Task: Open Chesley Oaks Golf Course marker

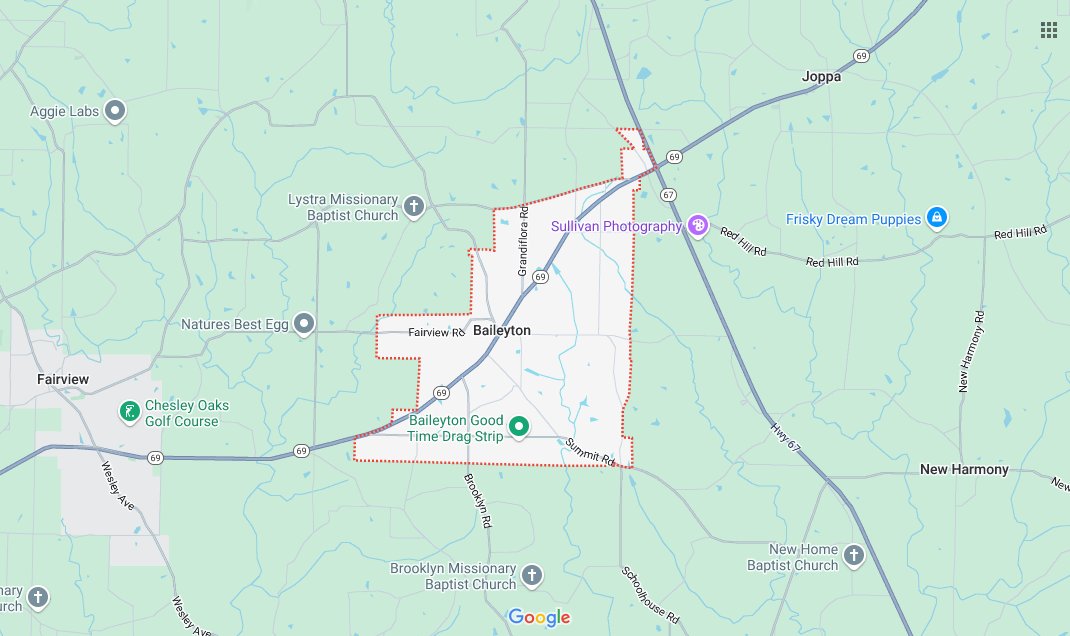Action: (129, 411)
